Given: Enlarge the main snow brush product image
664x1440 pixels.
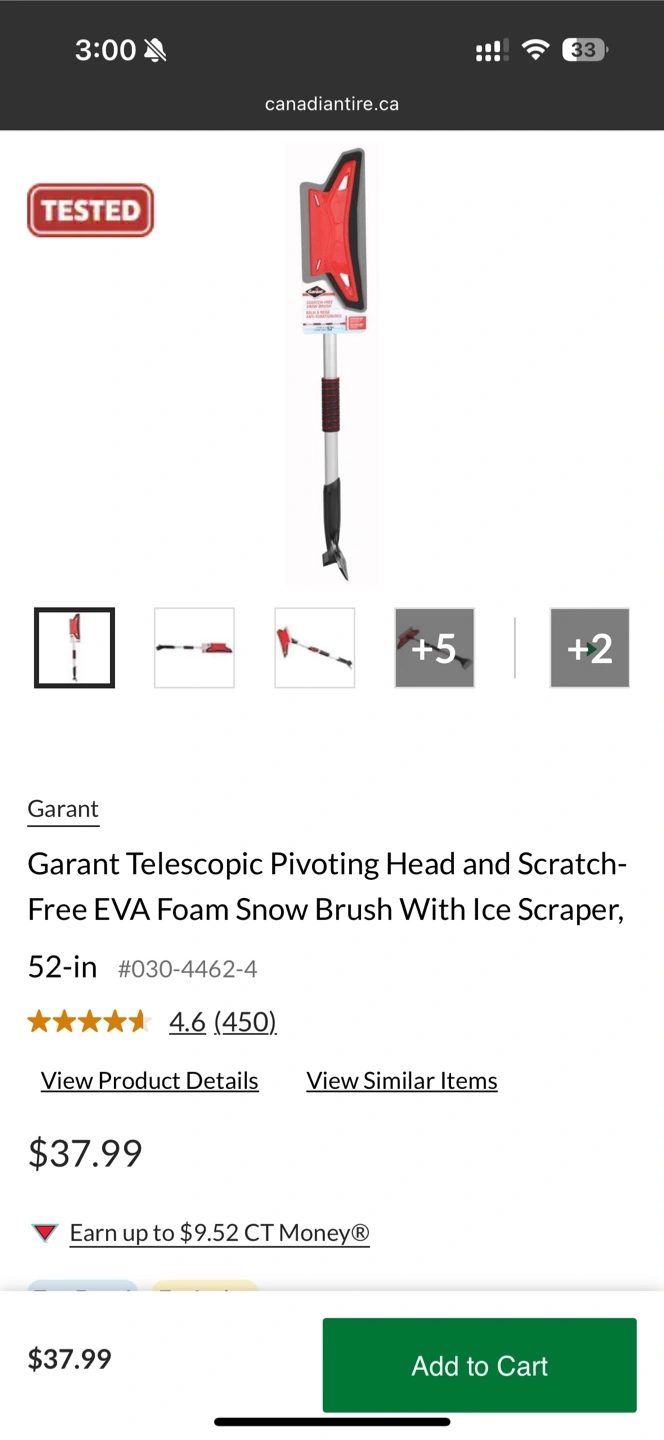Looking at the screenshot, I should pos(332,365).
